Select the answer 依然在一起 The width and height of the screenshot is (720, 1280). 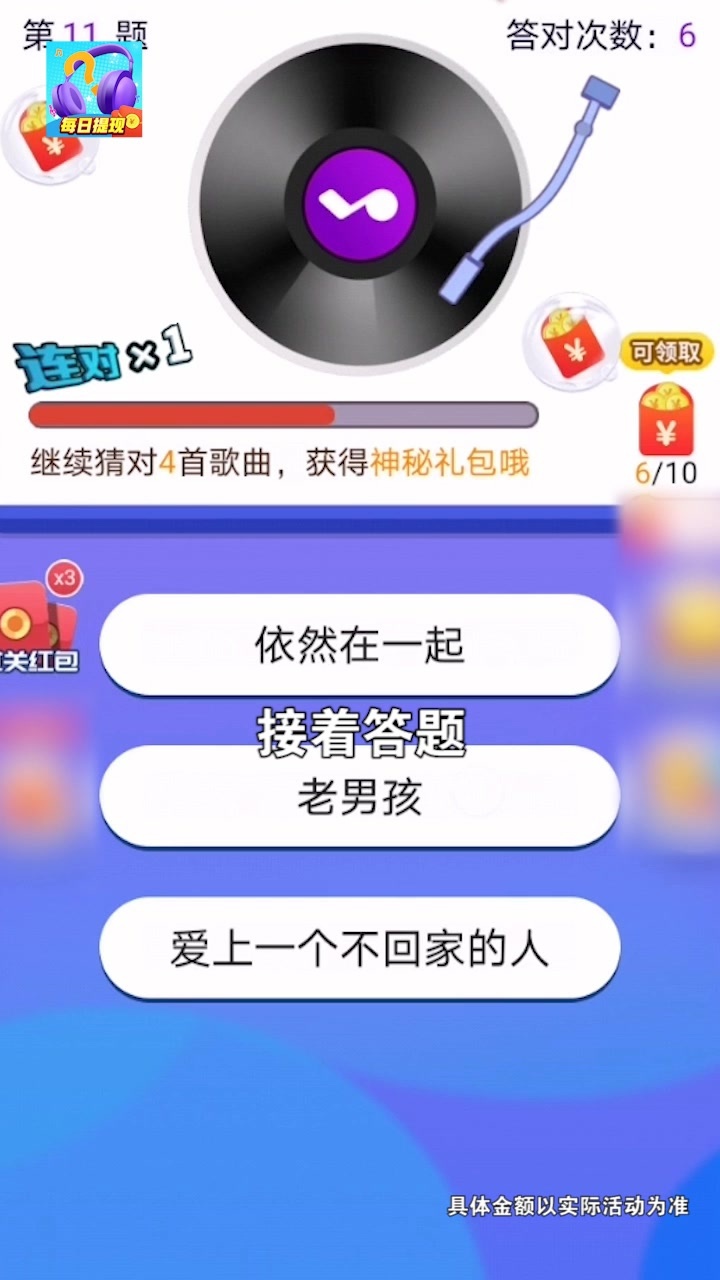(360, 645)
